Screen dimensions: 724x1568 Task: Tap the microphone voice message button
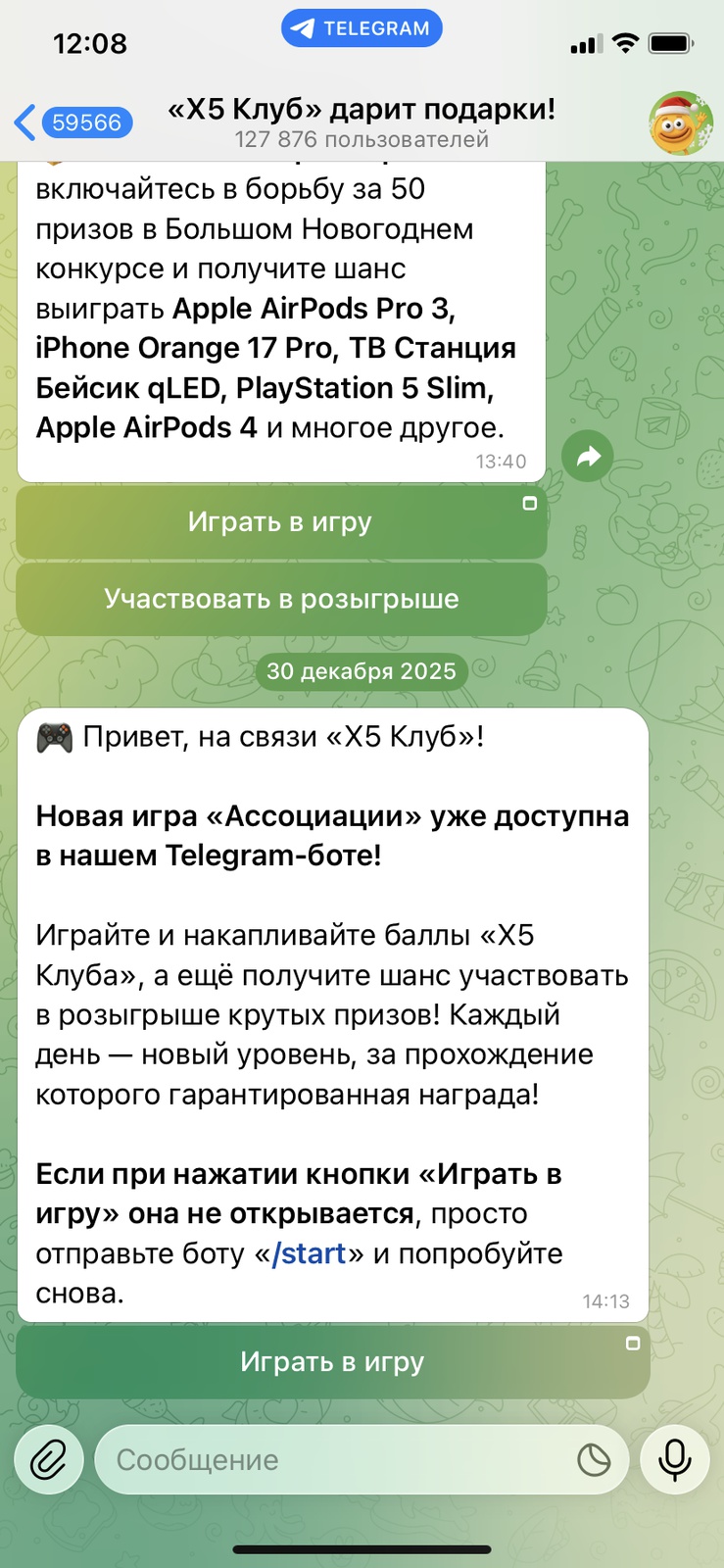coord(674,1460)
